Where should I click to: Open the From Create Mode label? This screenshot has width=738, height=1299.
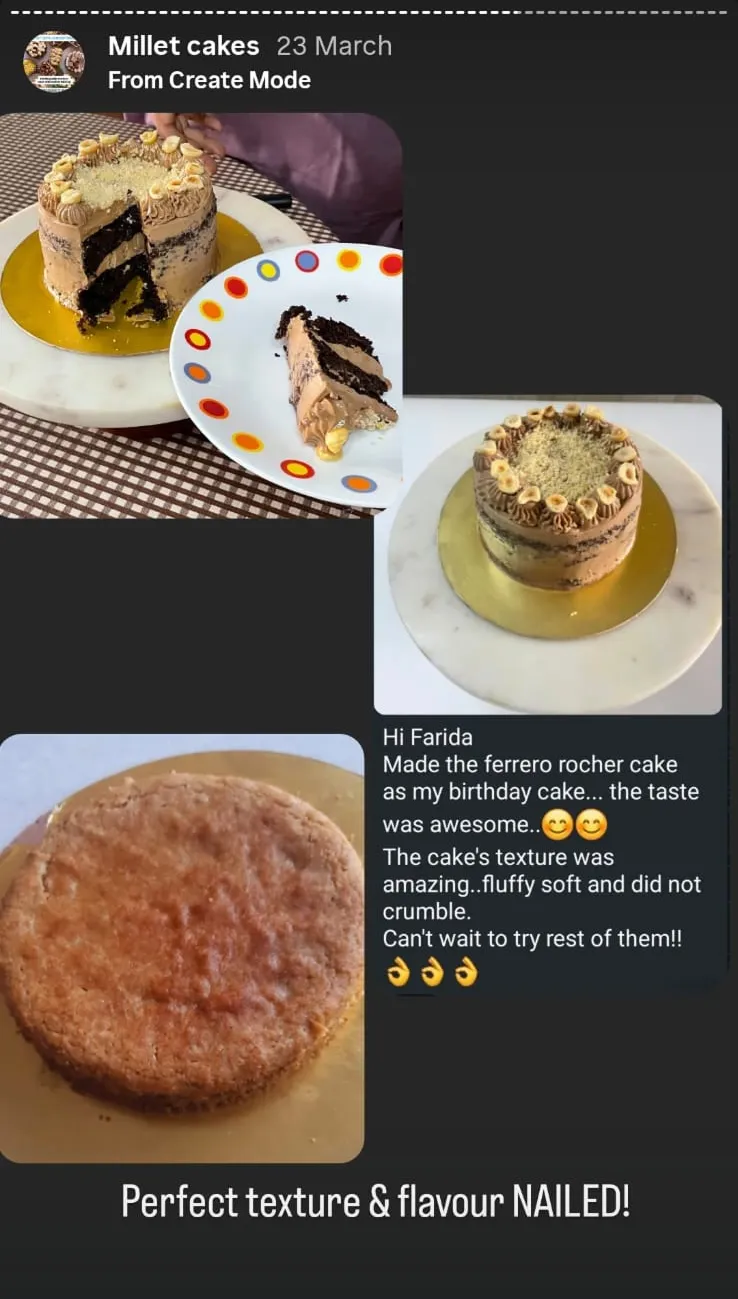209,80
